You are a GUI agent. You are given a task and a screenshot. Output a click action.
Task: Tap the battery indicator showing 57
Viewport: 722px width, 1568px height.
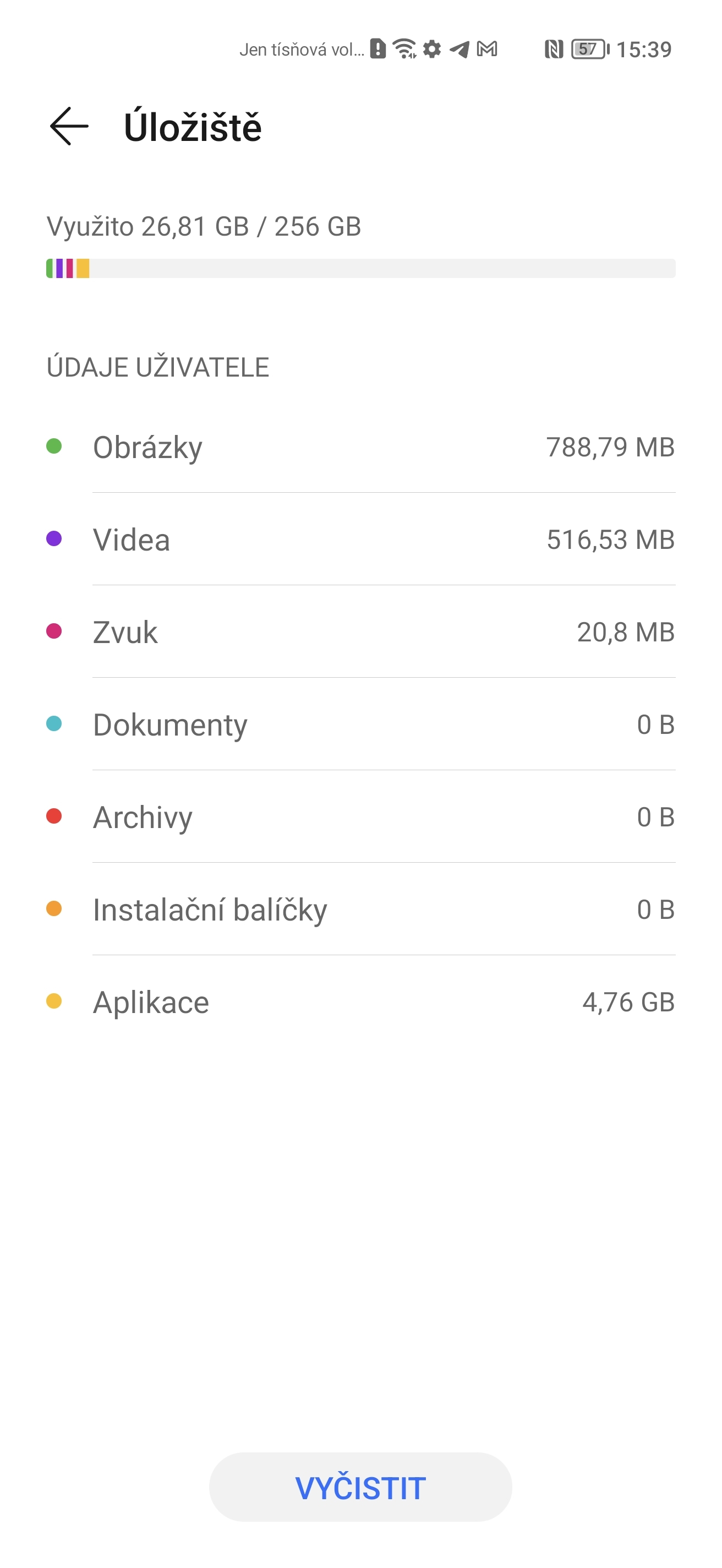point(588,48)
